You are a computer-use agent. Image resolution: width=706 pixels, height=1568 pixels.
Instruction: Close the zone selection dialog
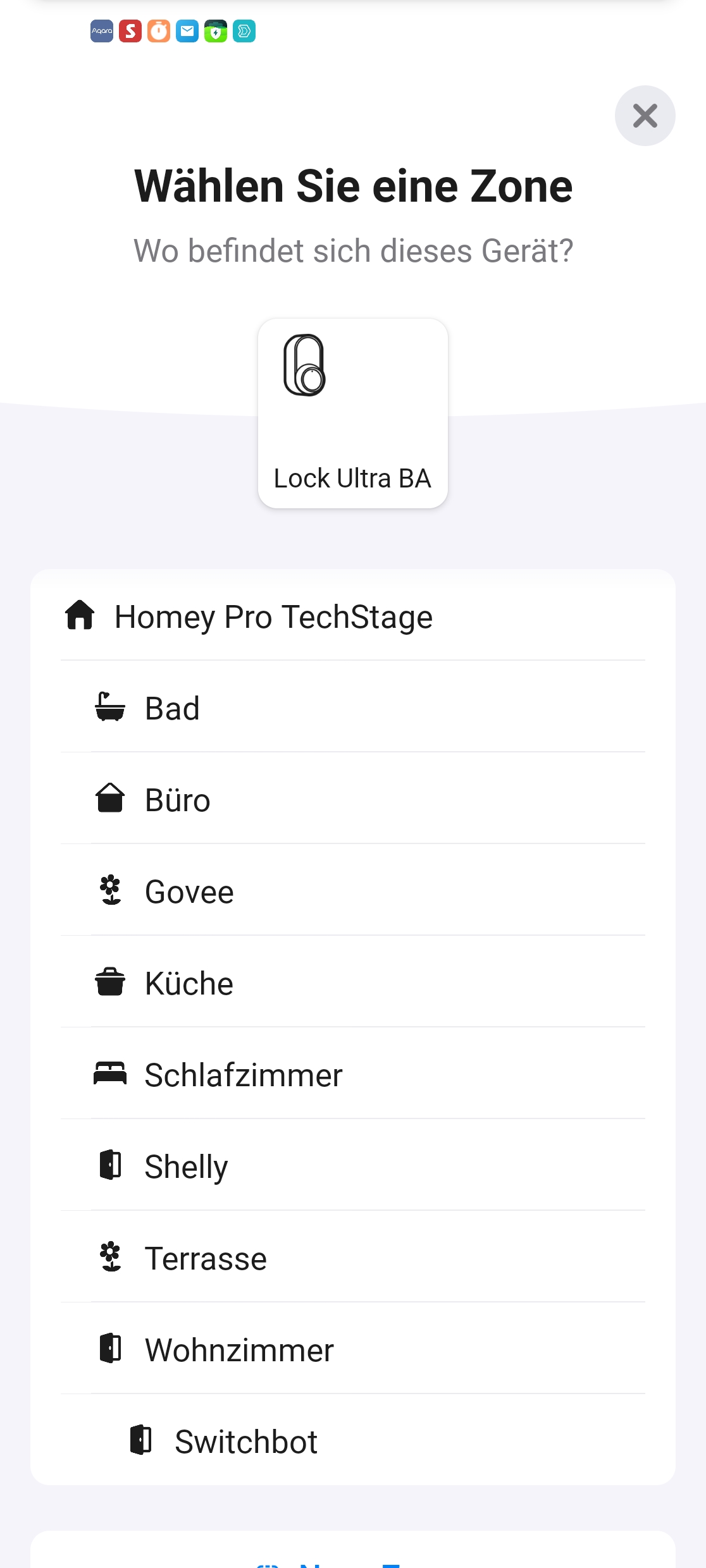pos(645,116)
